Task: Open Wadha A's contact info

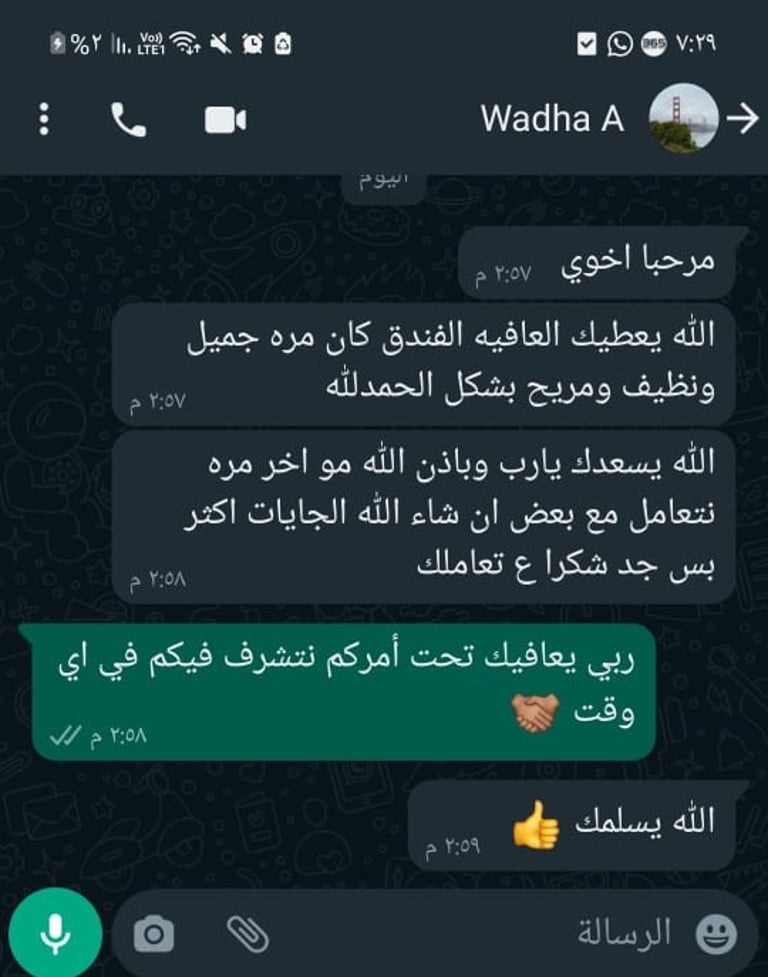Action: click(x=551, y=119)
